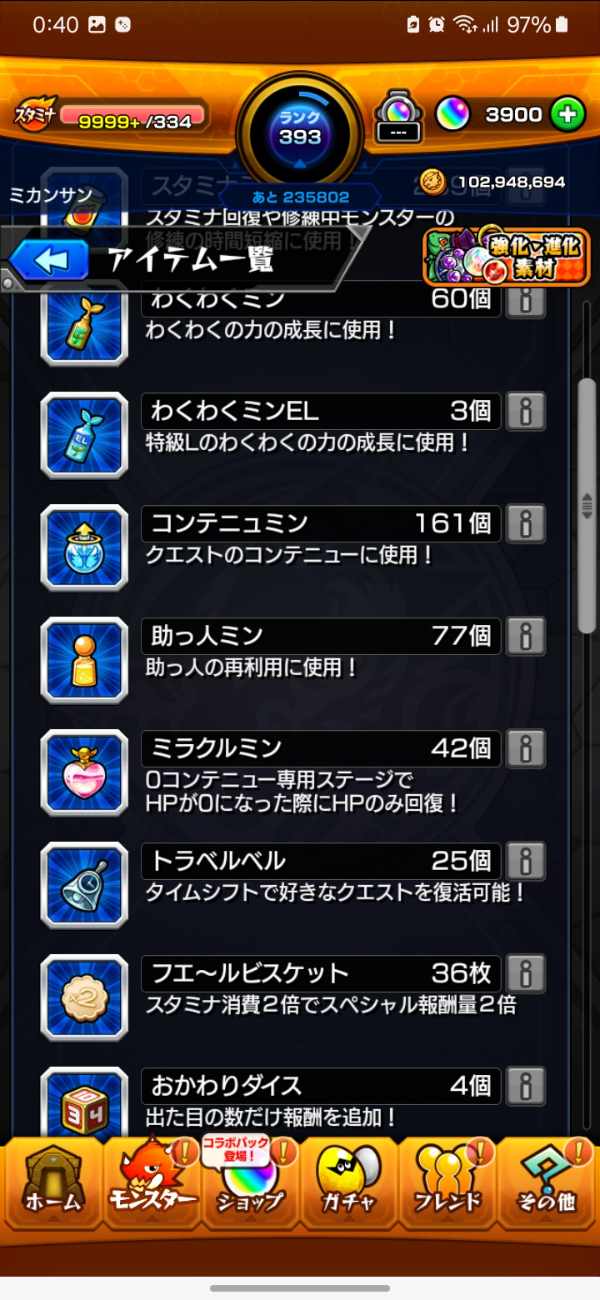Open info for トラベルベル
The height and width of the screenshot is (1300, 600).
coord(526,860)
